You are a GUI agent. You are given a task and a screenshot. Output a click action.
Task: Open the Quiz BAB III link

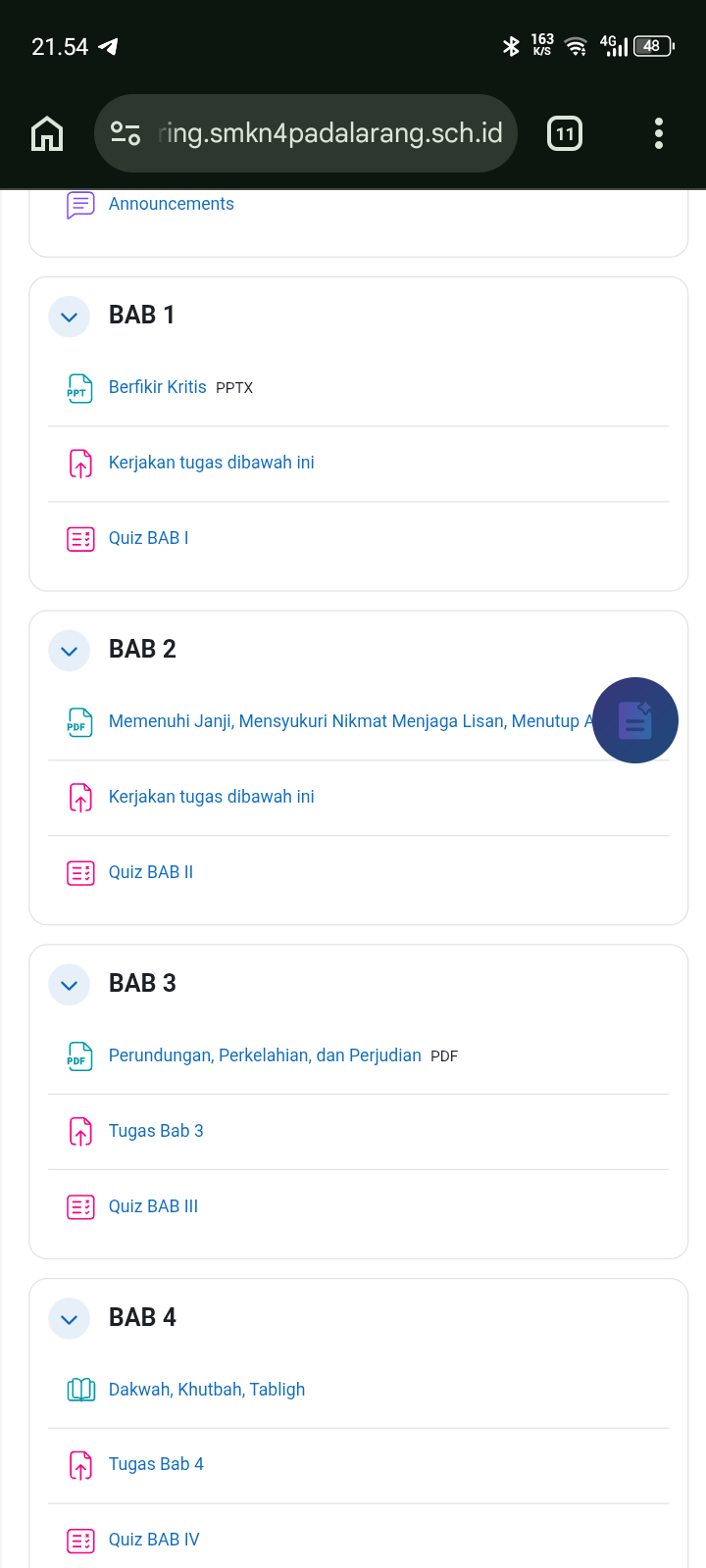154,1206
